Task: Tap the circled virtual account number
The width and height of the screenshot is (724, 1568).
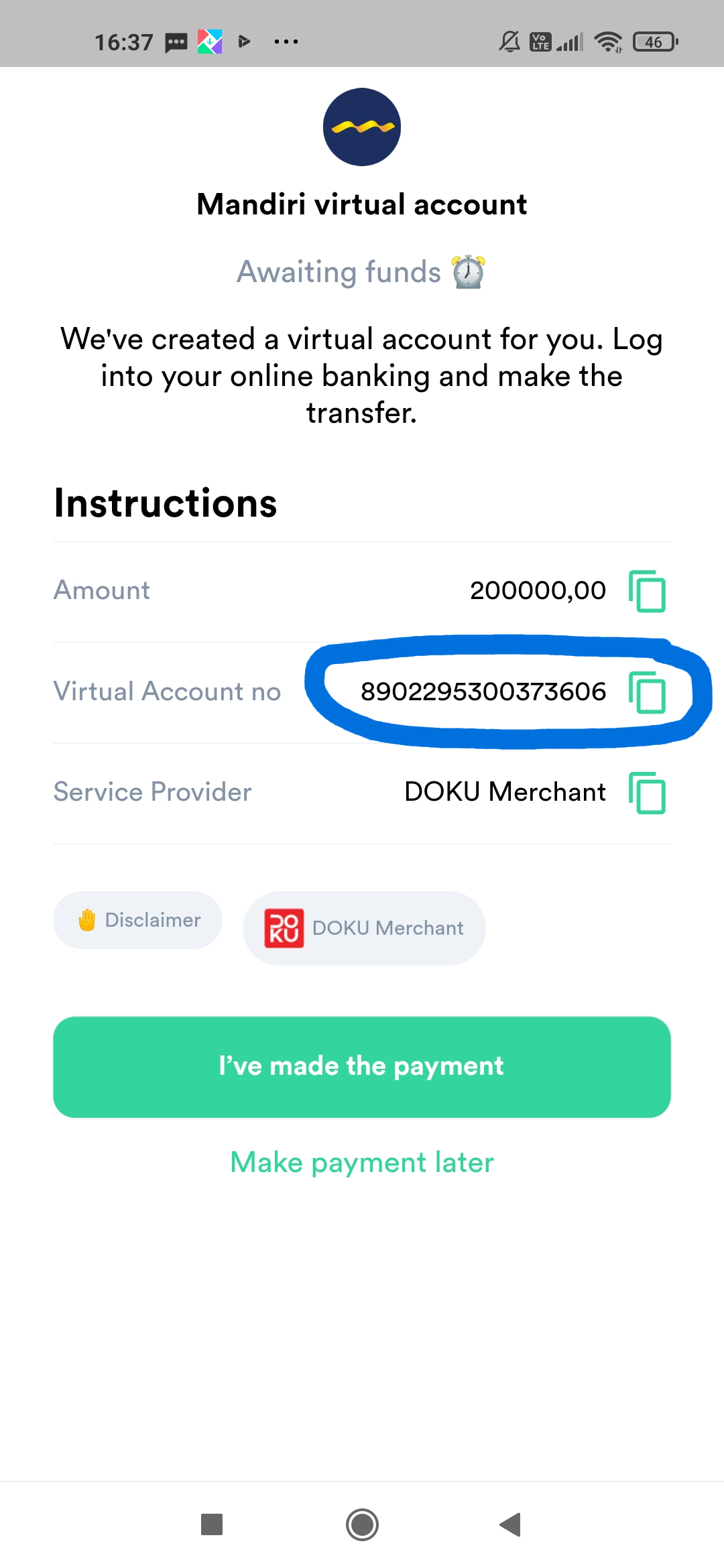Action: pyautogui.click(x=484, y=692)
